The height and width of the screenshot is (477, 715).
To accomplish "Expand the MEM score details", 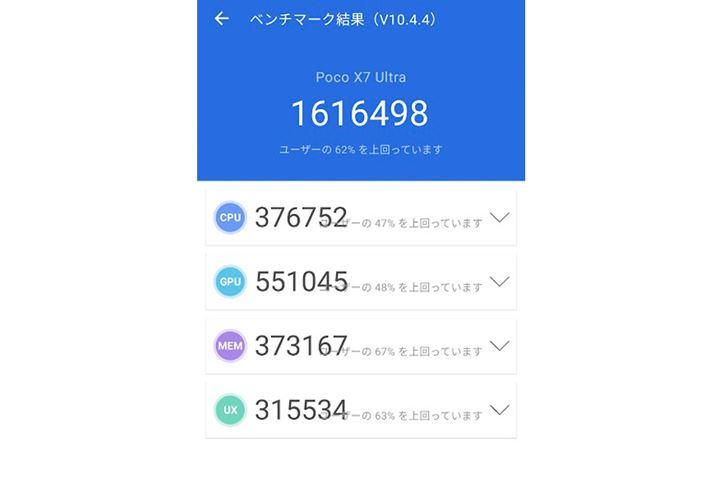I will coord(500,346).
